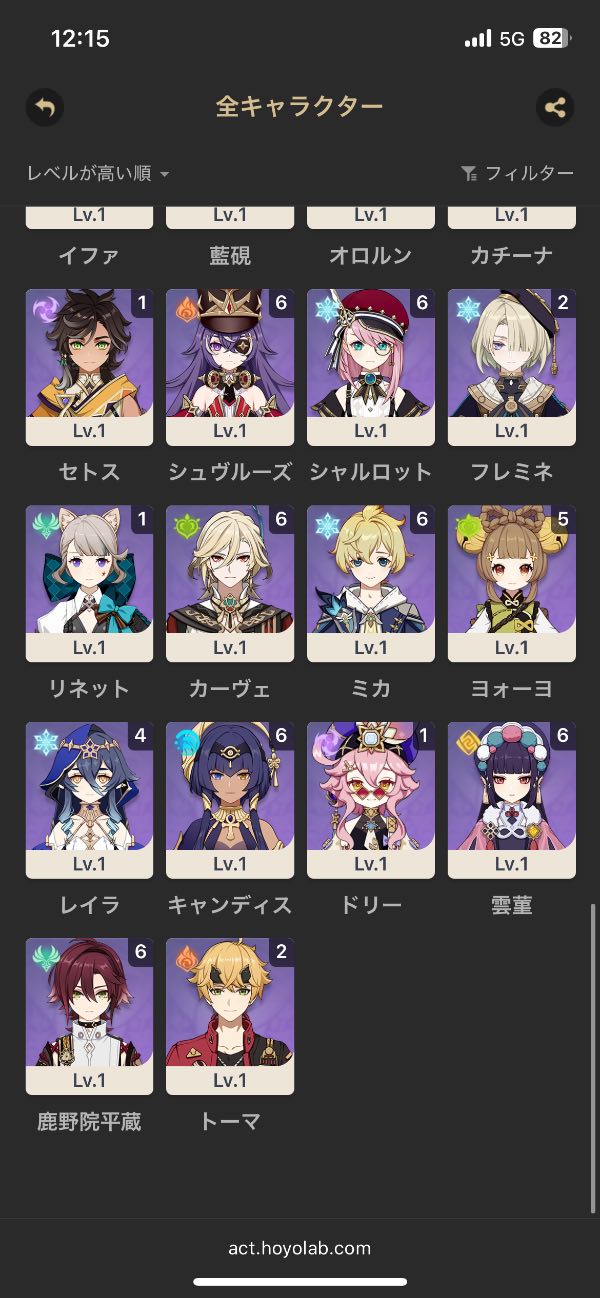Open キャンディス character card
Image resolution: width=600 pixels, height=1298 pixels.
(x=230, y=800)
